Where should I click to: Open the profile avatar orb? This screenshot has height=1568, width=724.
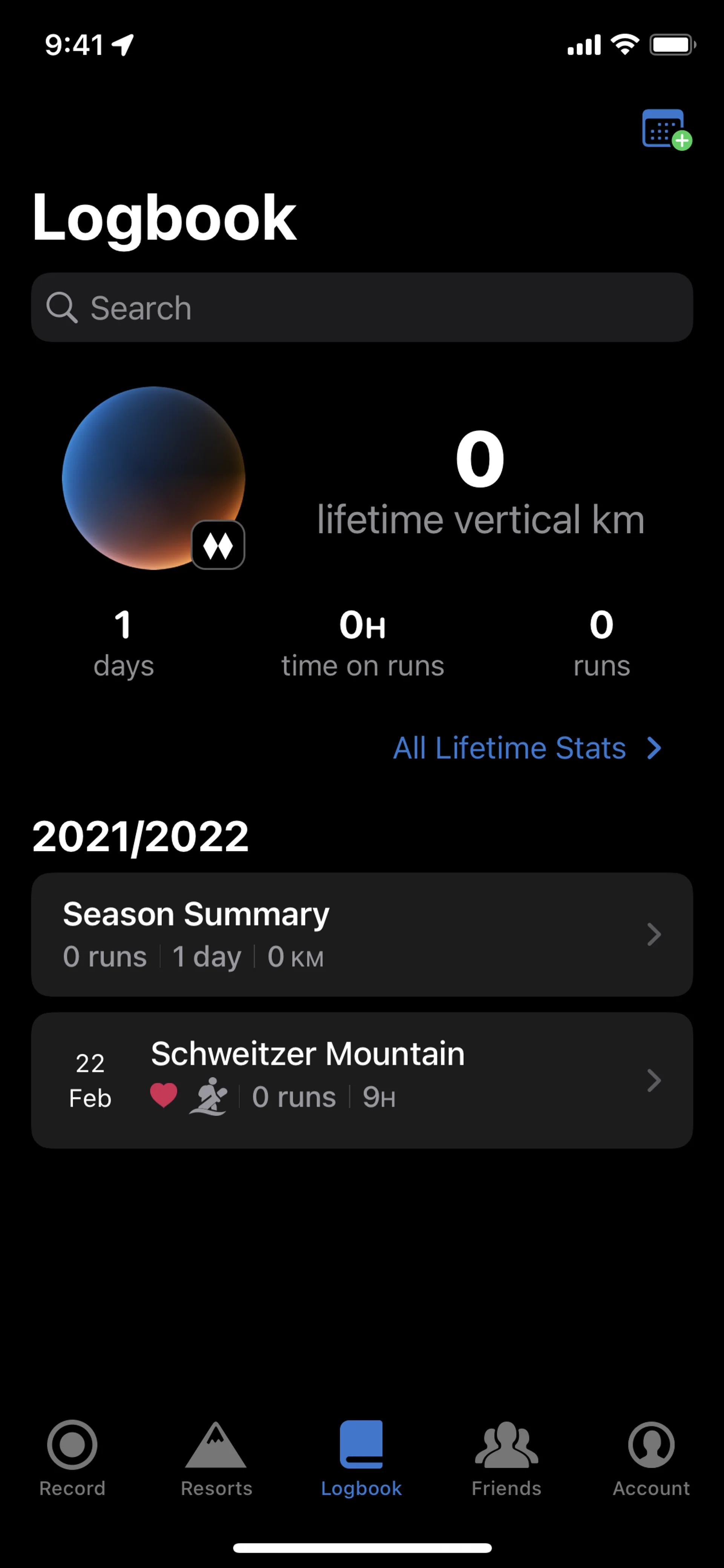click(153, 478)
